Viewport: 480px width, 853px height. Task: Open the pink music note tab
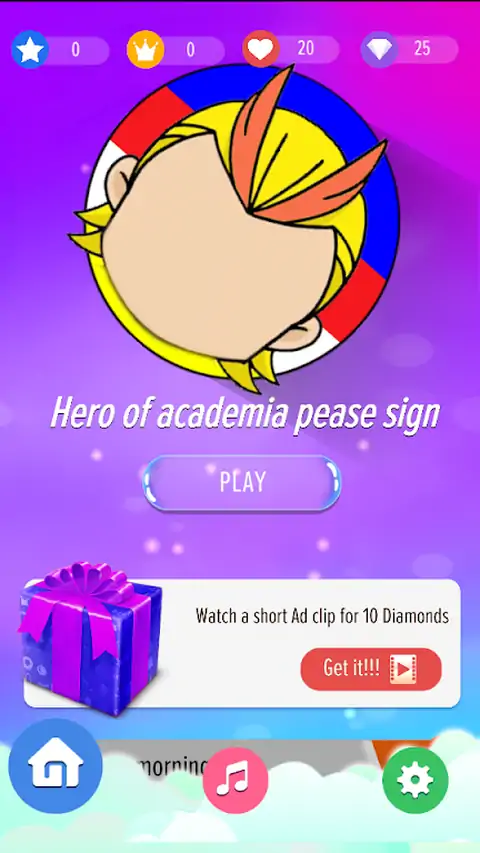pyautogui.click(x=235, y=780)
